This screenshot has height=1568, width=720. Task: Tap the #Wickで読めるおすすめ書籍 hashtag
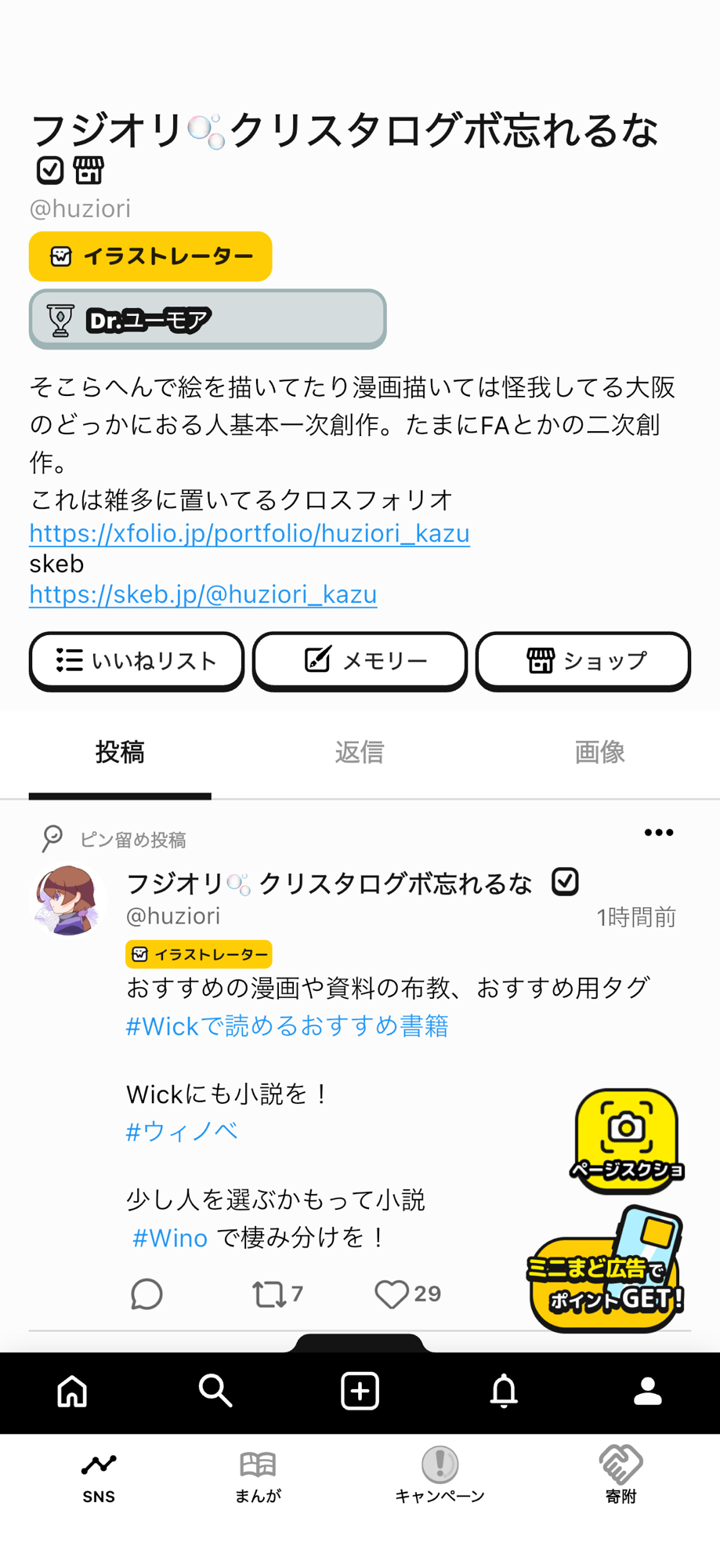pos(287,1025)
